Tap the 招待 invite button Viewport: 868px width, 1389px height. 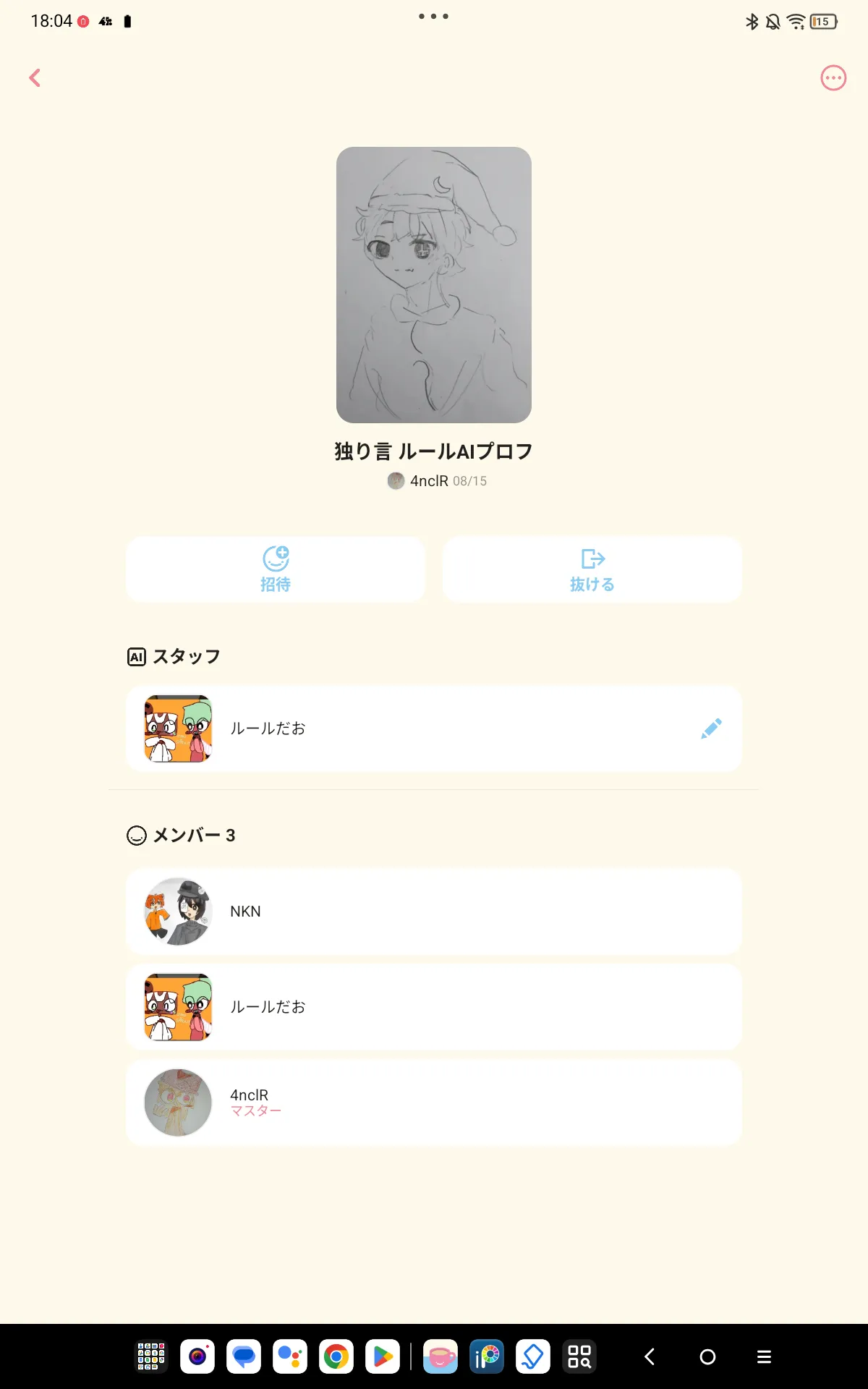[x=276, y=569]
